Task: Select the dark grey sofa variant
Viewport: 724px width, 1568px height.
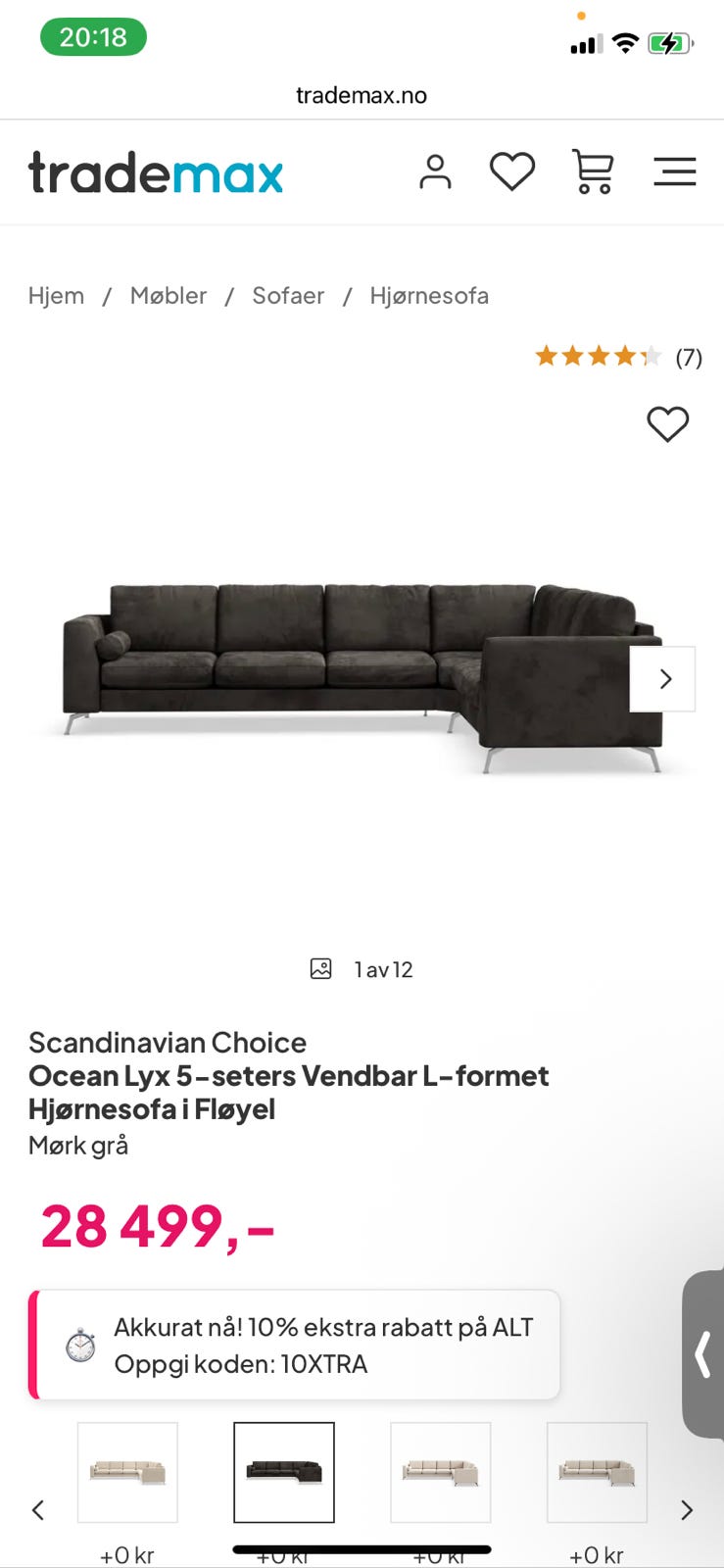Action: click(284, 1472)
